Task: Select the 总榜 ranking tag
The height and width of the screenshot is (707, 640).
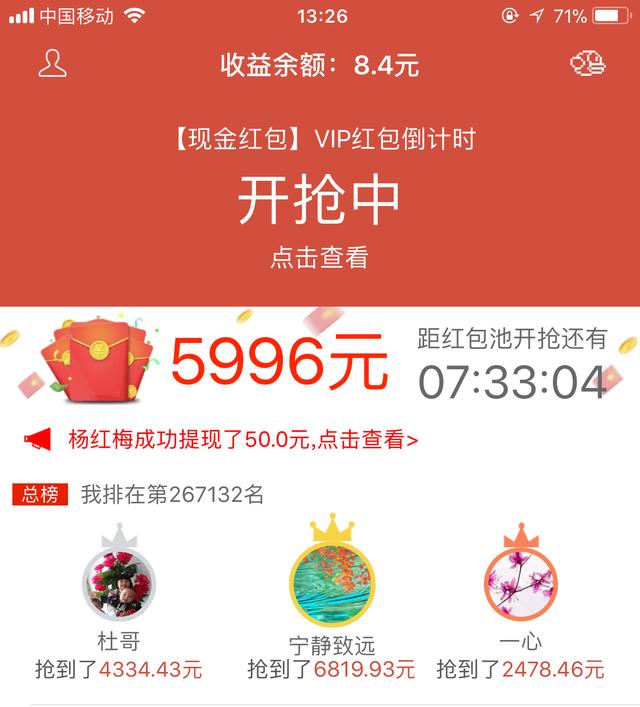Action: pyautogui.click(x=40, y=494)
